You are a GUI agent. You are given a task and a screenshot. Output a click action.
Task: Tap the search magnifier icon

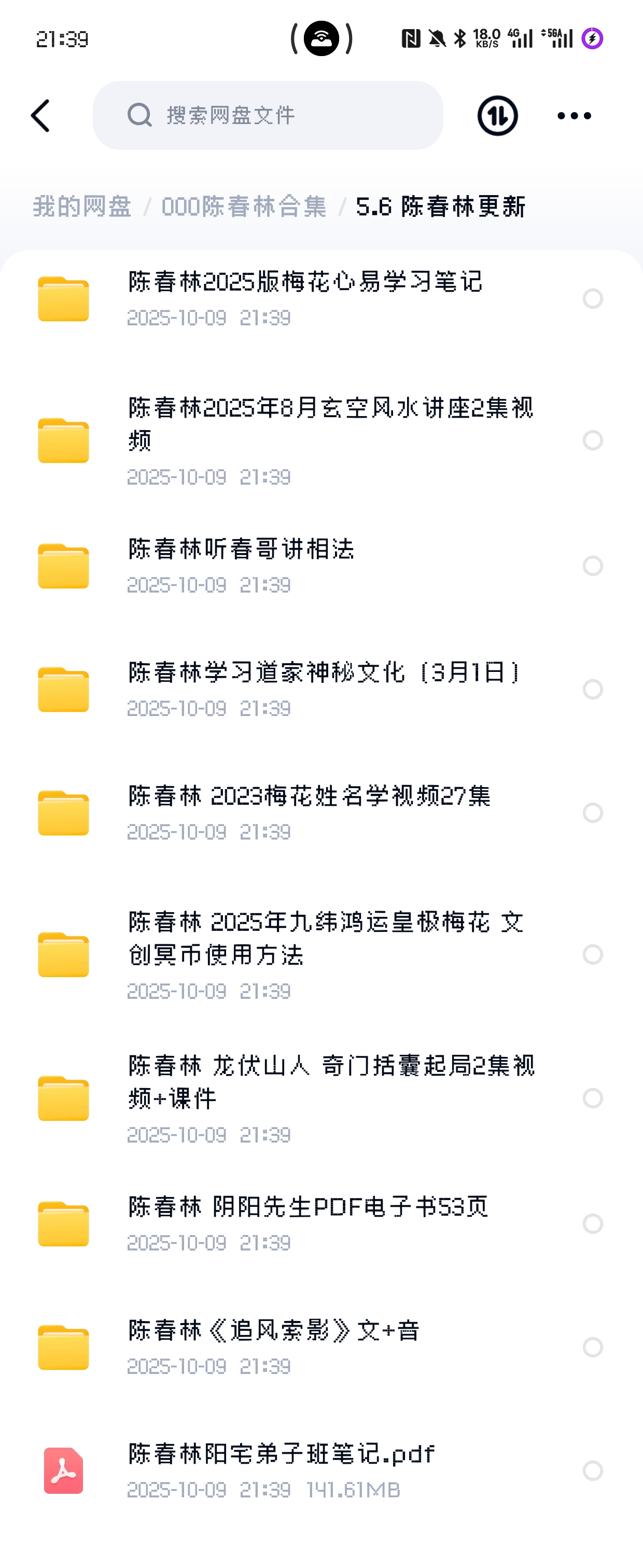click(139, 116)
